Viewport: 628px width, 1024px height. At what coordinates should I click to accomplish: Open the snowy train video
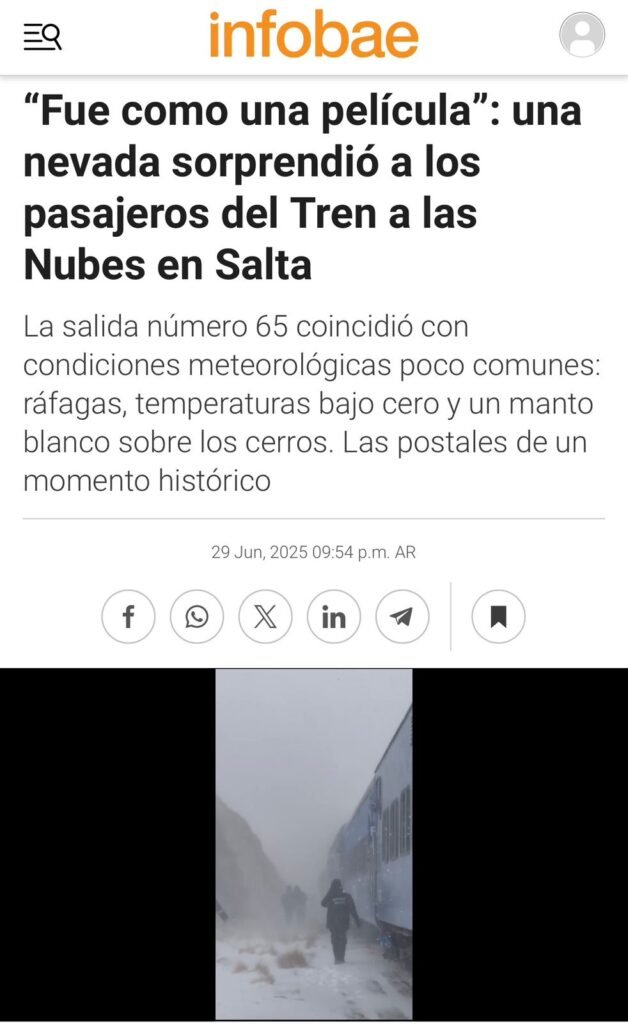click(x=314, y=843)
